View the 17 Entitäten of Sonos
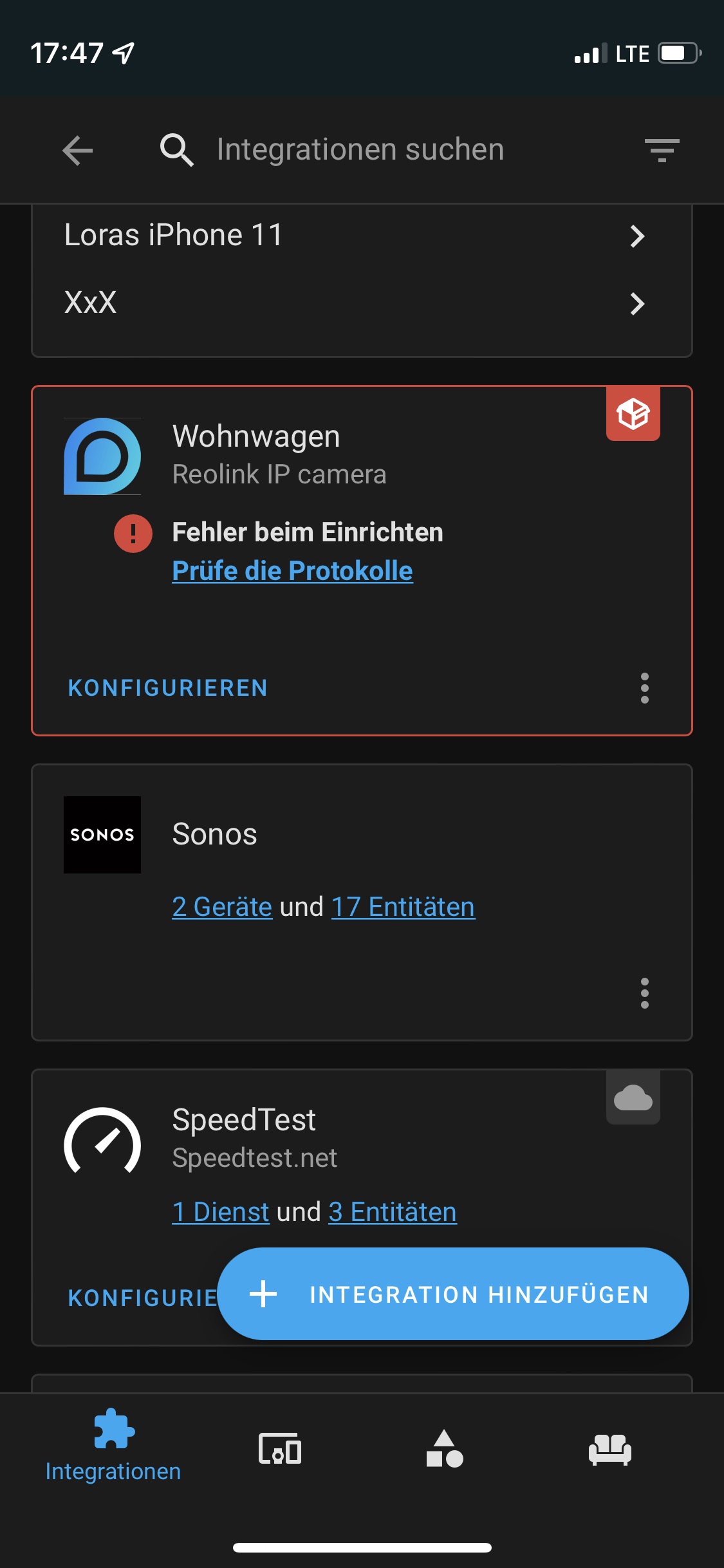Image resolution: width=724 pixels, height=1568 pixels. 403,907
